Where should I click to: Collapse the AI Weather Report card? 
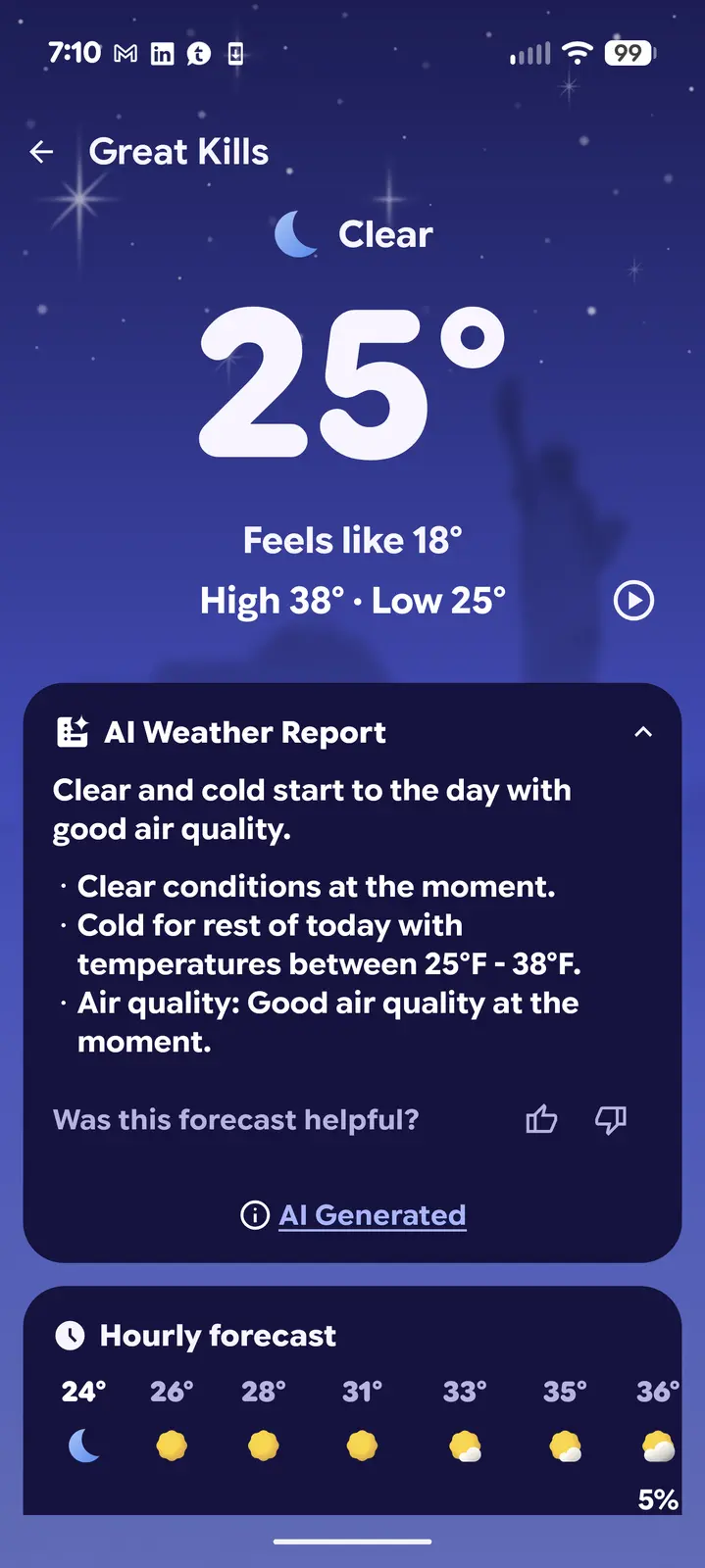click(x=643, y=732)
